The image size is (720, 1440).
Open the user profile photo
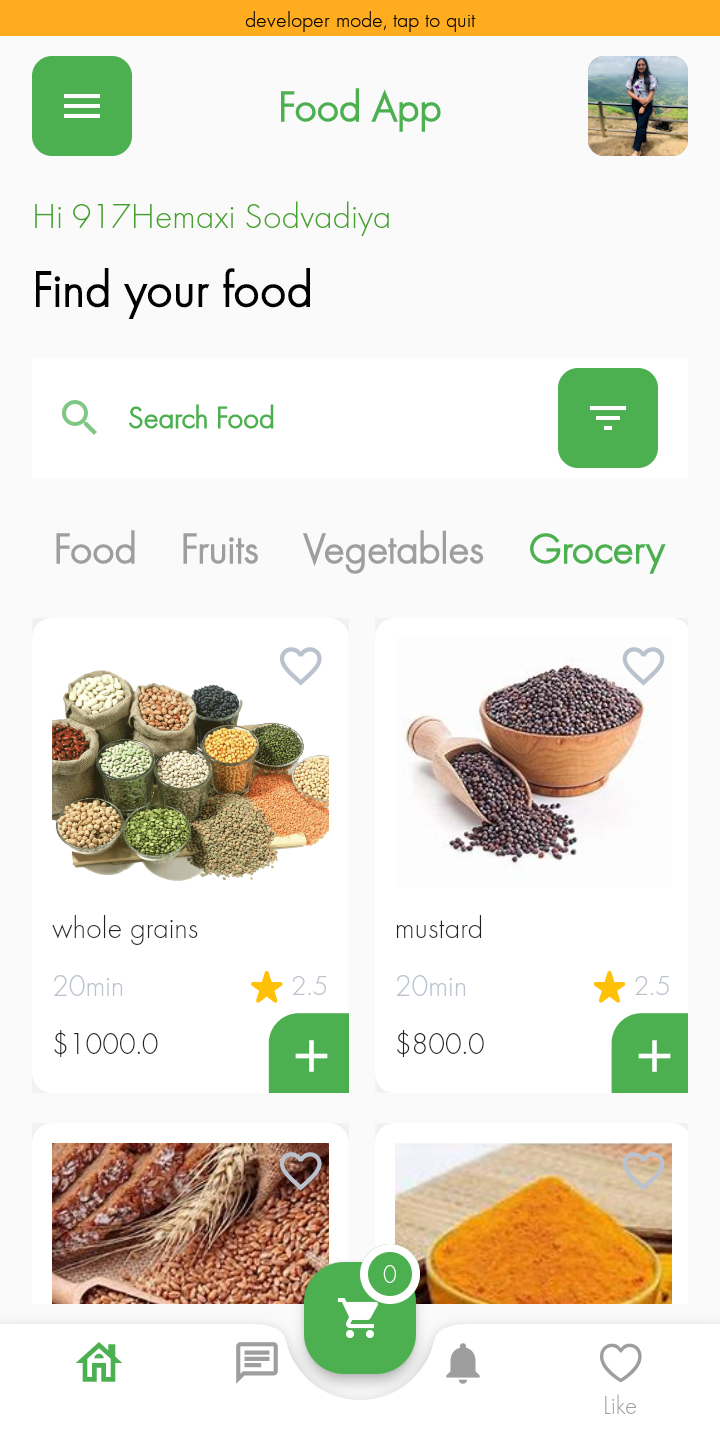637,106
